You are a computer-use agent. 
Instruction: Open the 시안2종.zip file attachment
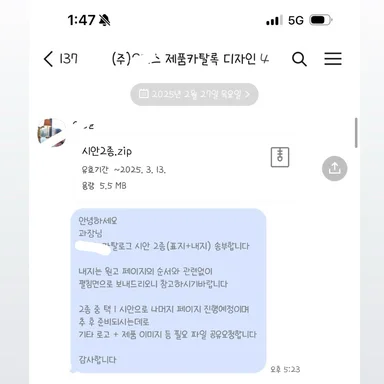click(x=183, y=168)
